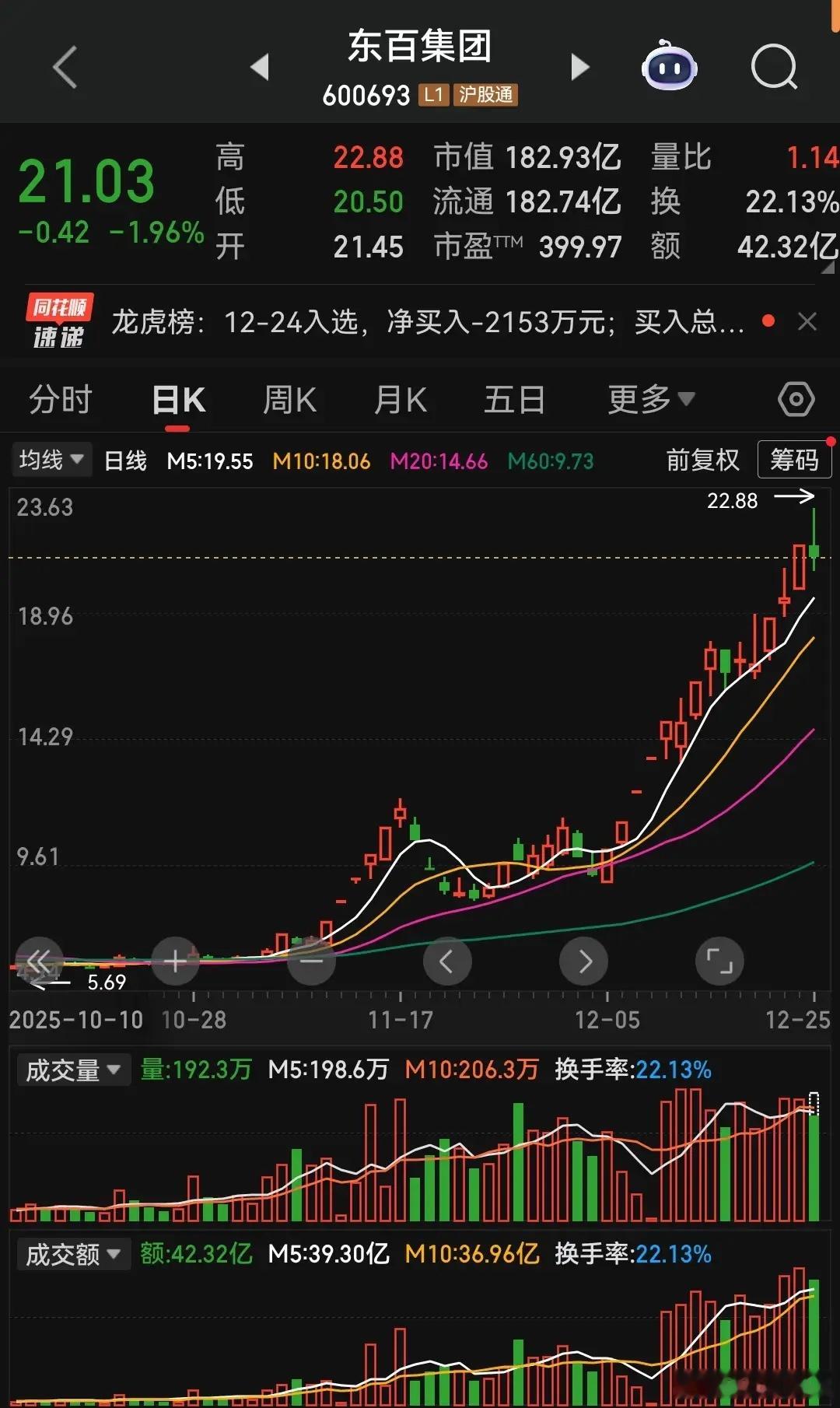
Task: Open the 龙虎榜 news detail
Action: [428, 322]
